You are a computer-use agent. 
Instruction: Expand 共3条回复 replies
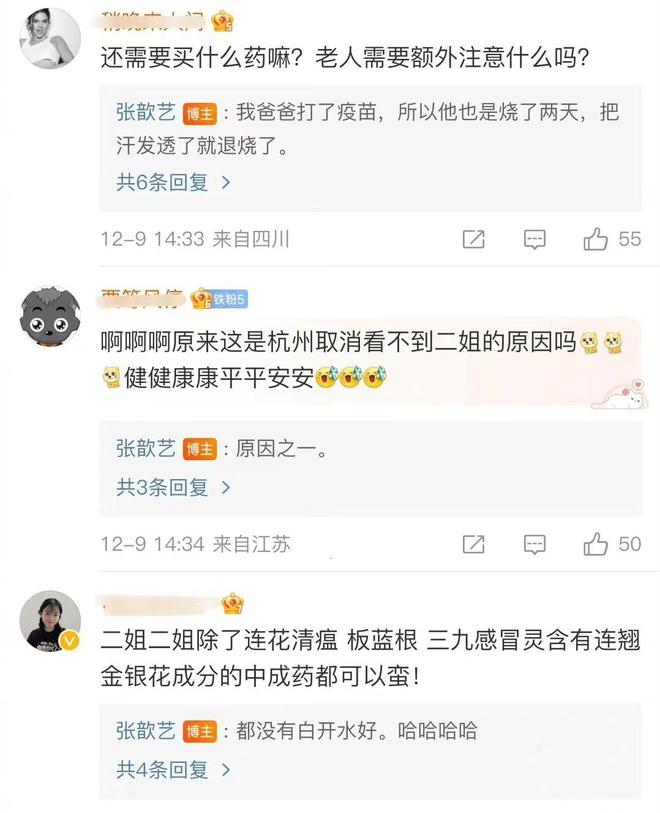[174, 487]
